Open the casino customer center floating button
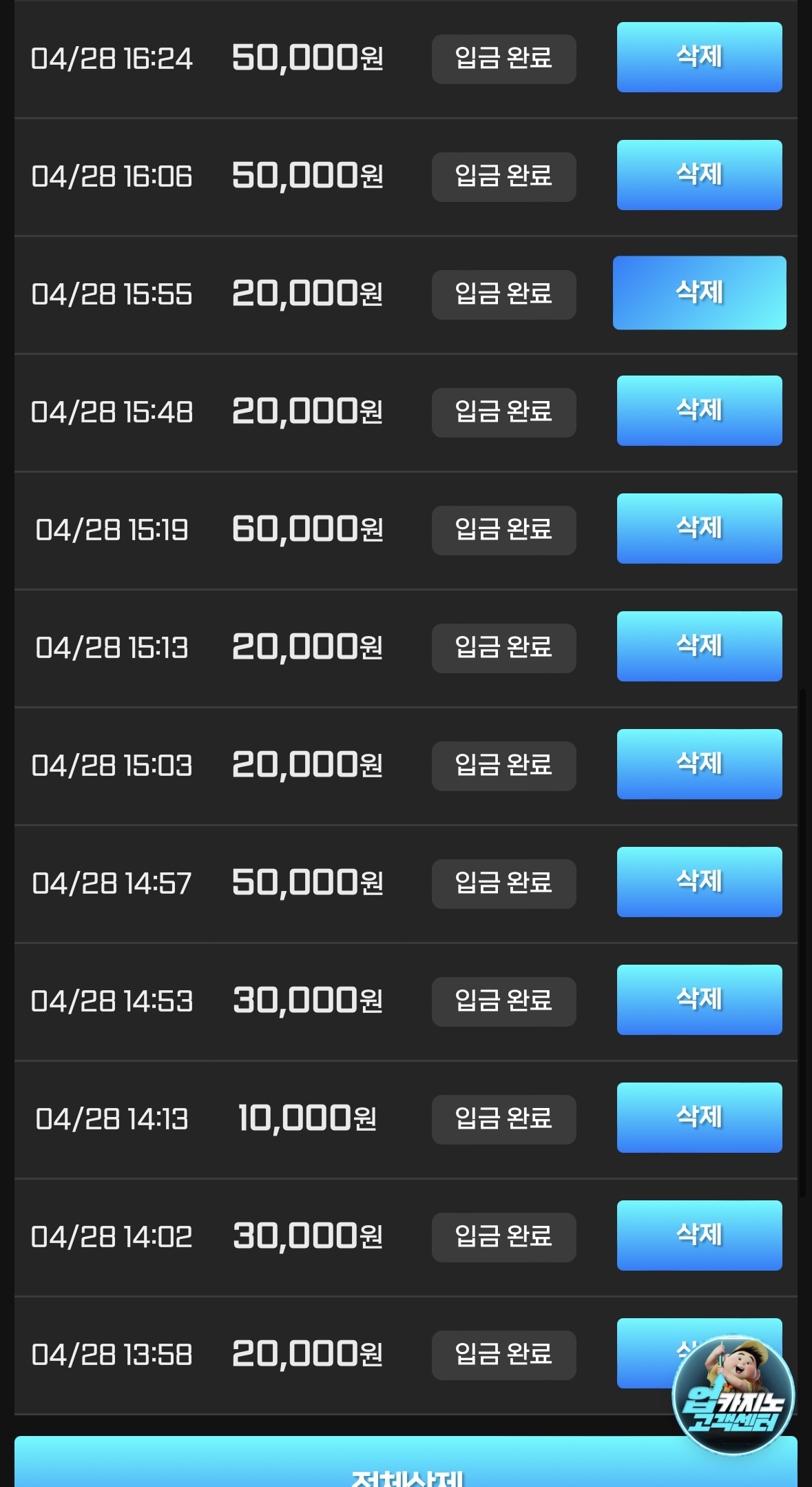 click(733, 1395)
